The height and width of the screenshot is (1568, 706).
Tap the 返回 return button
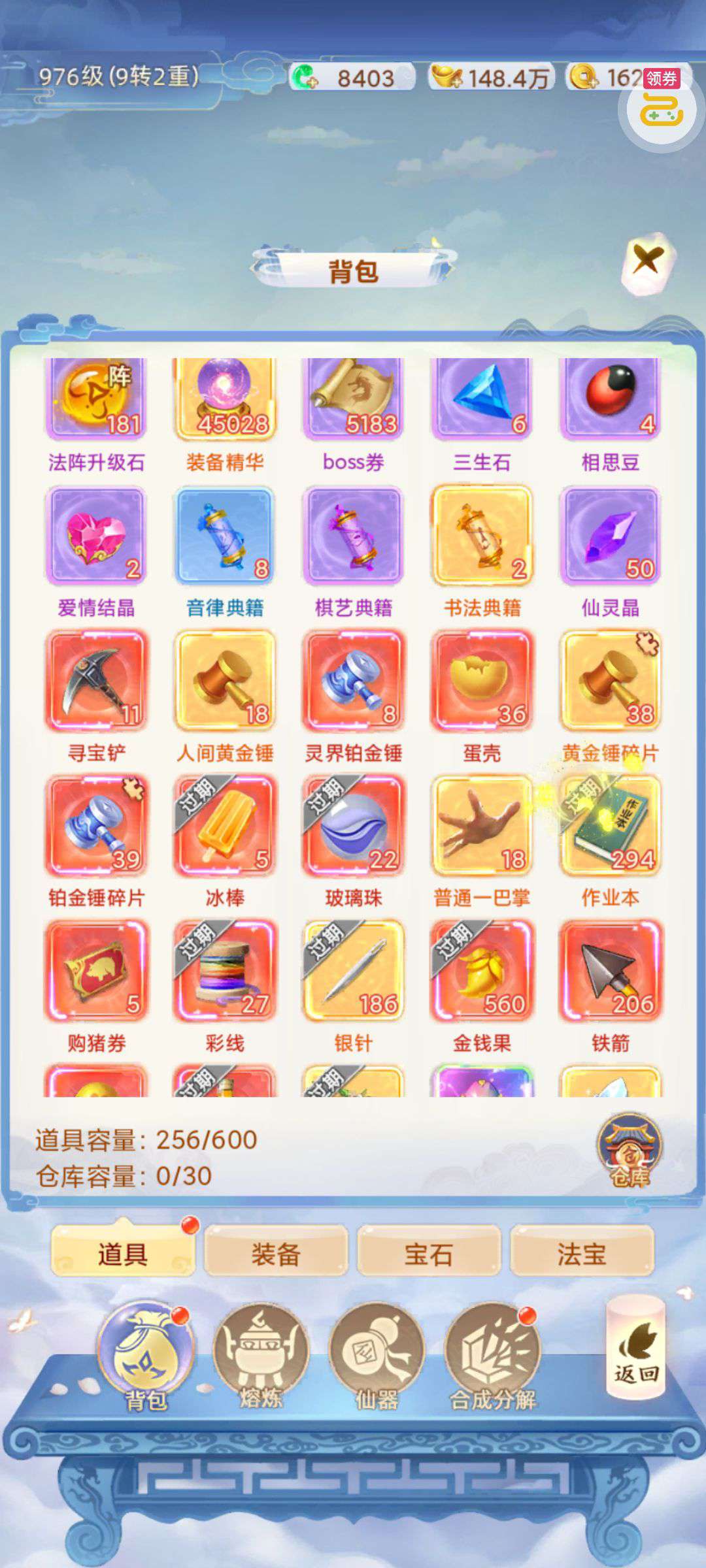[x=636, y=1347]
